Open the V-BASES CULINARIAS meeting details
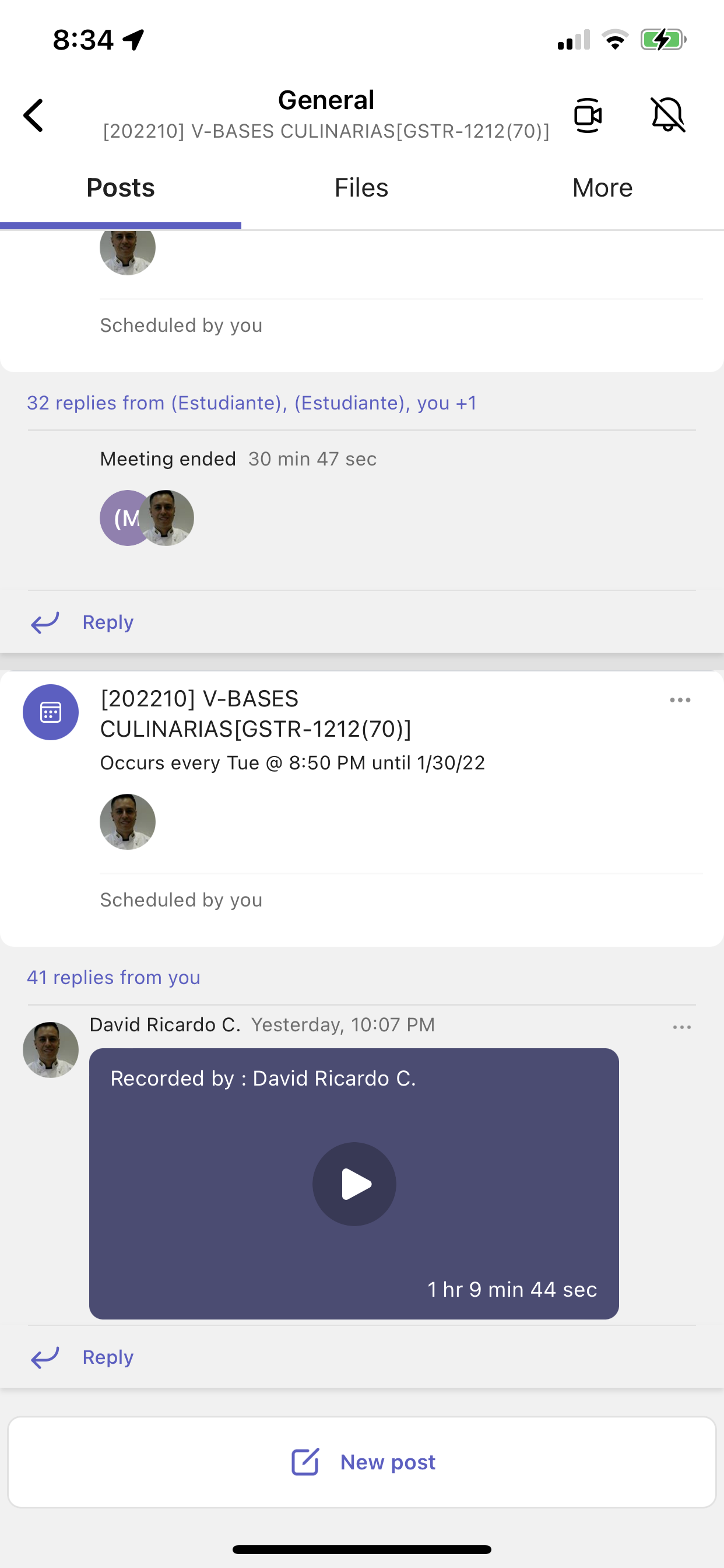The width and height of the screenshot is (724, 1568). point(255,713)
